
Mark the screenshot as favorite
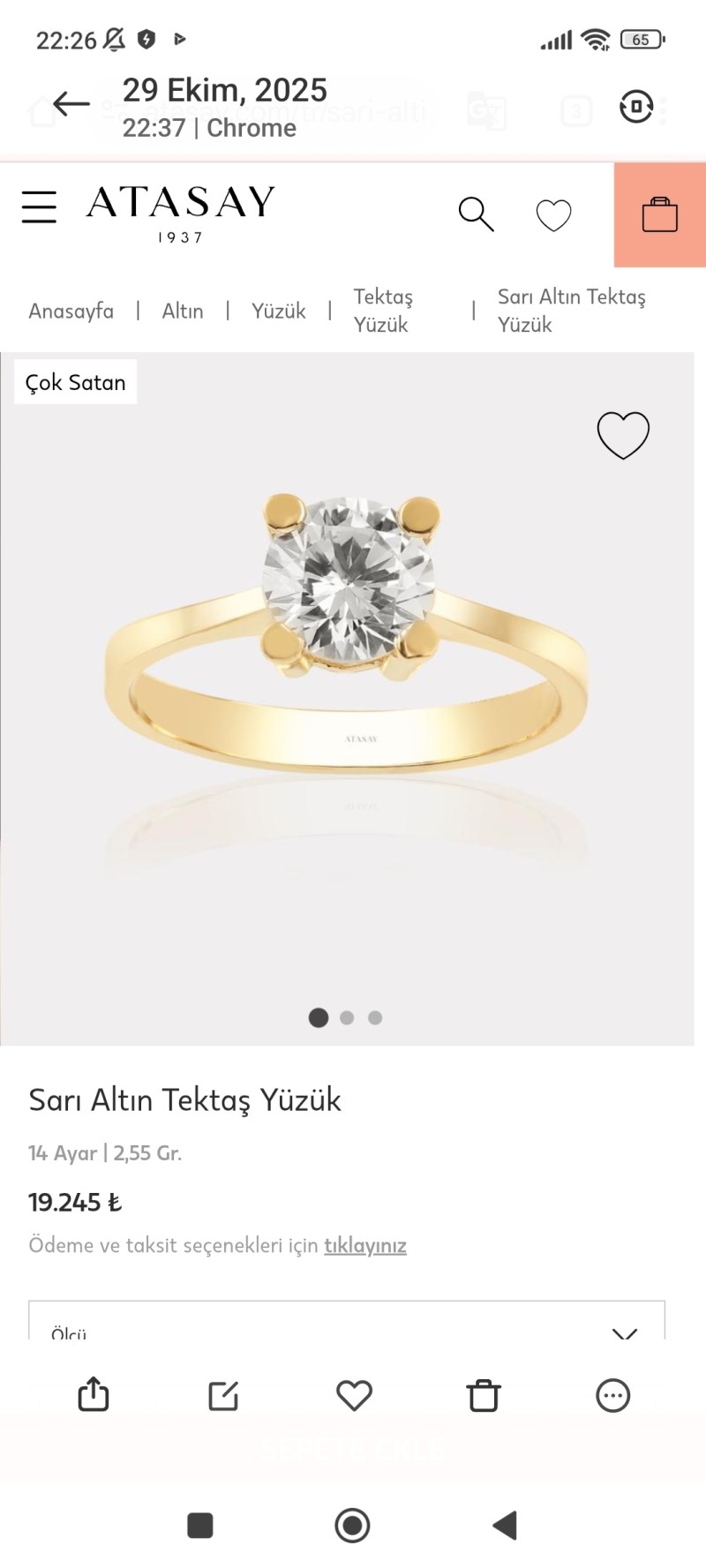pos(354,1395)
